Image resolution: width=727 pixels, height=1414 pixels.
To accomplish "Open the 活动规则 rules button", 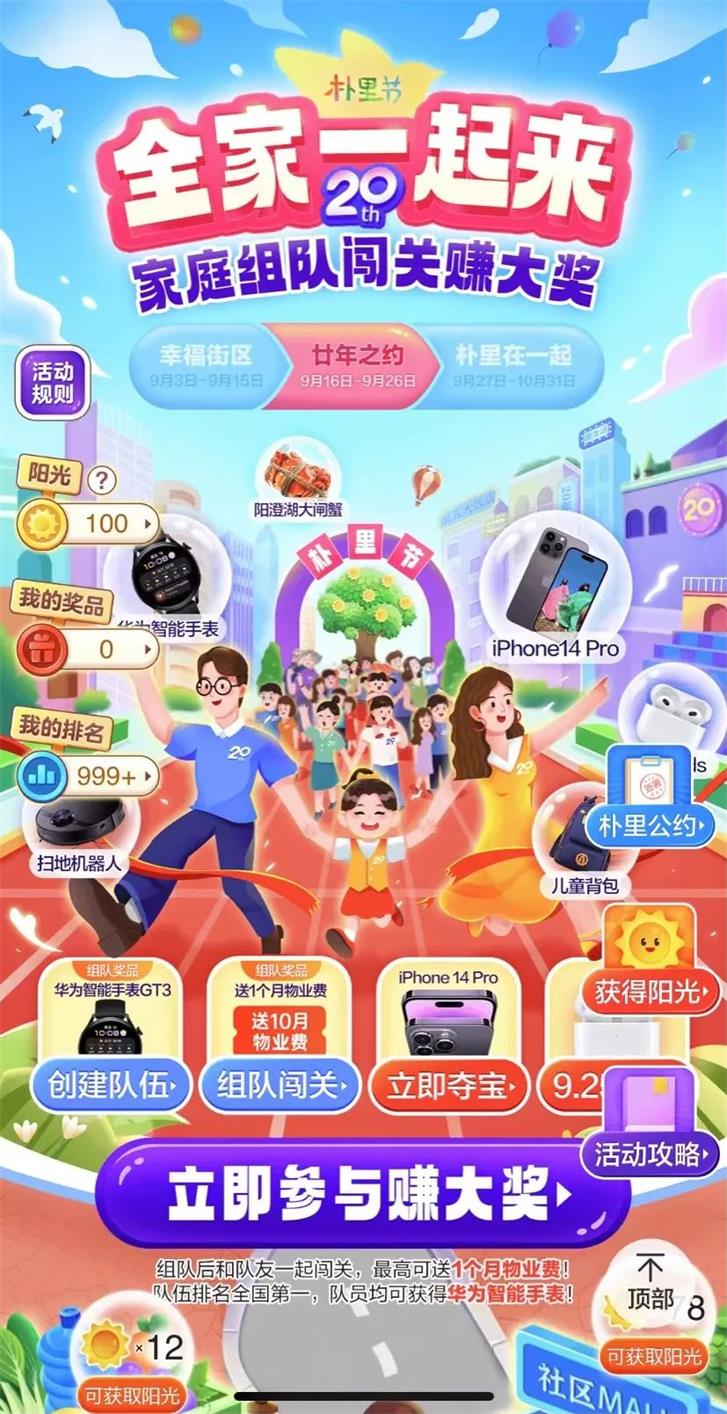I will pyautogui.click(x=52, y=382).
